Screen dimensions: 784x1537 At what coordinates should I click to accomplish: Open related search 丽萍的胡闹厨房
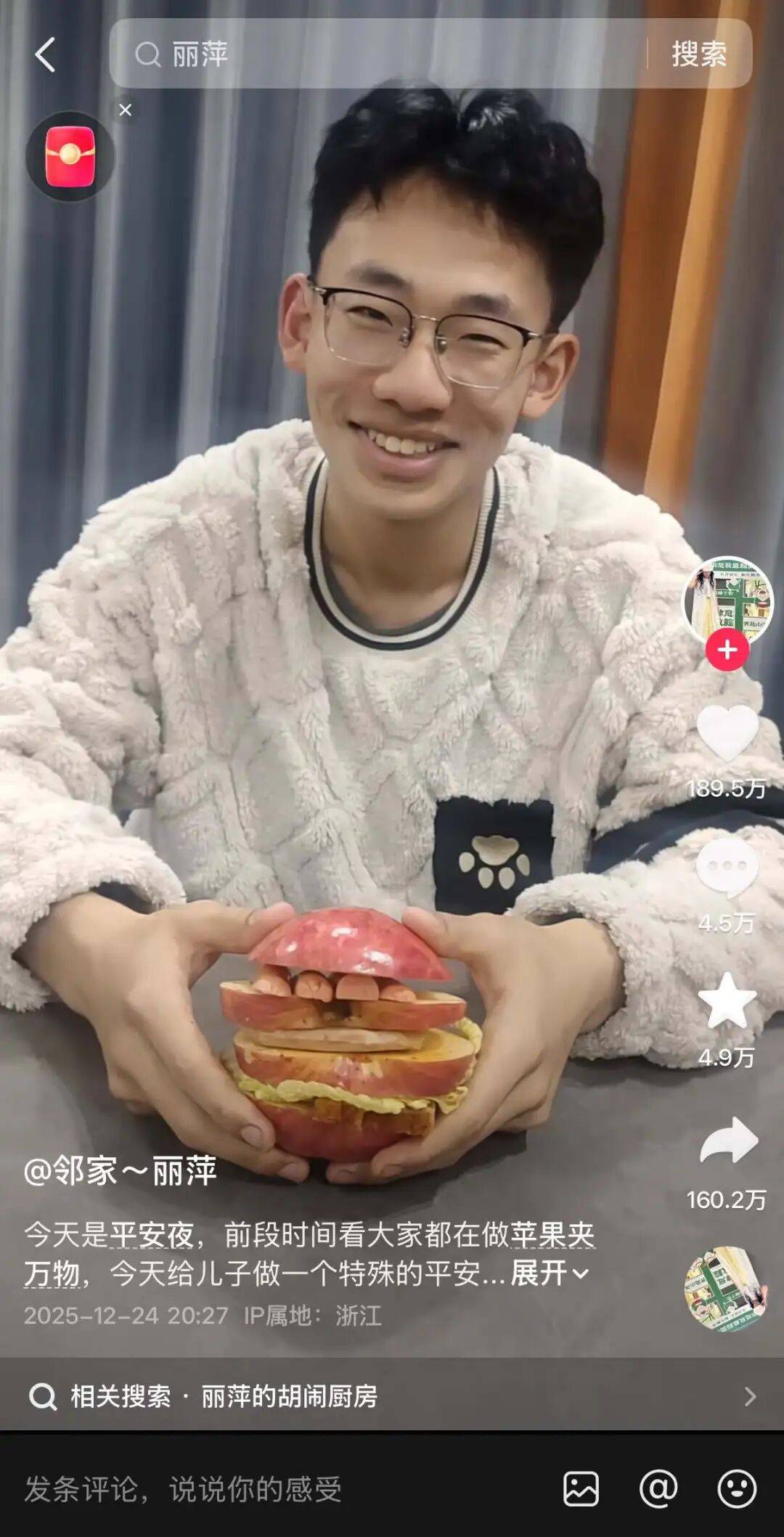point(392,1396)
